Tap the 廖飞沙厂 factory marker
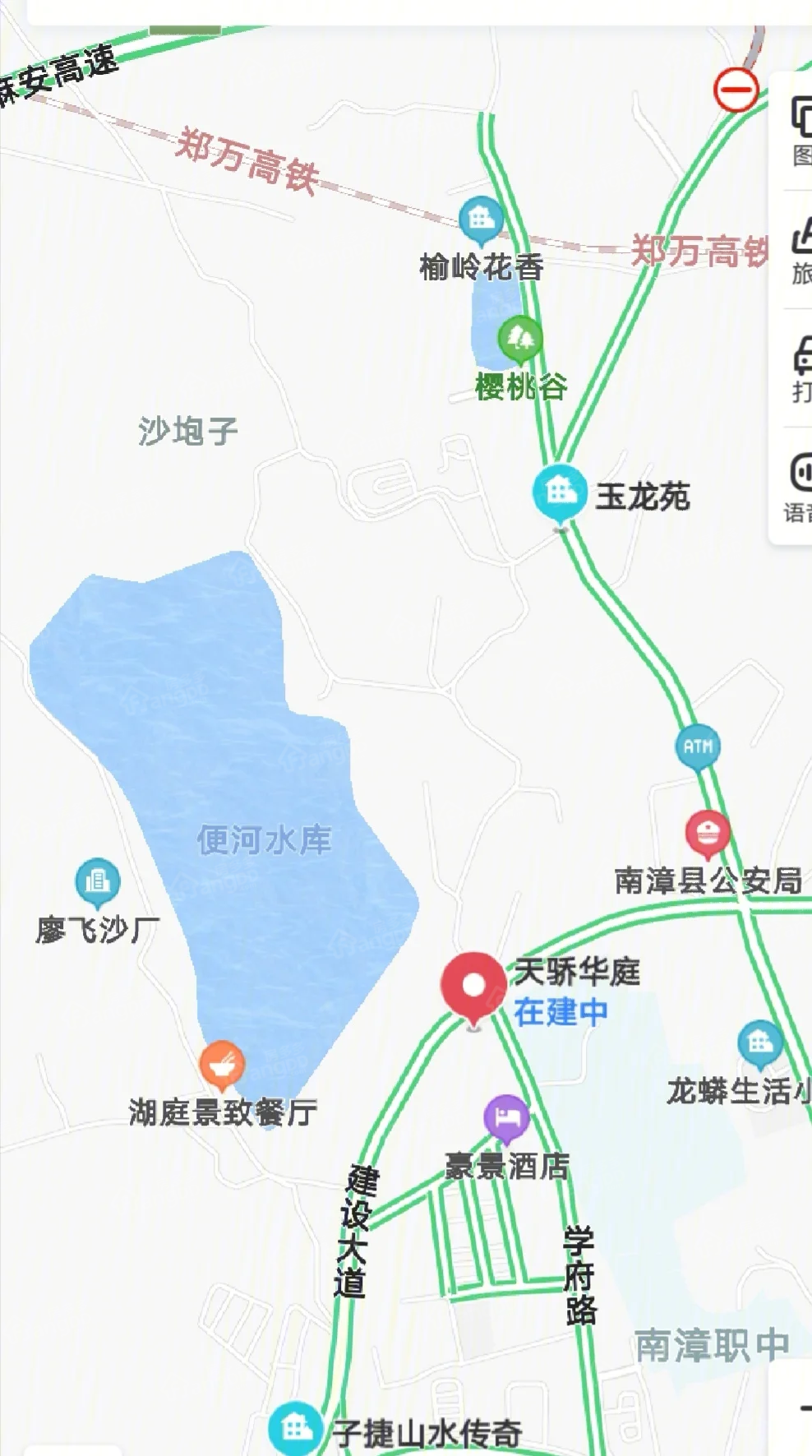The height and width of the screenshot is (1456, 812). click(x=98, y=881)
